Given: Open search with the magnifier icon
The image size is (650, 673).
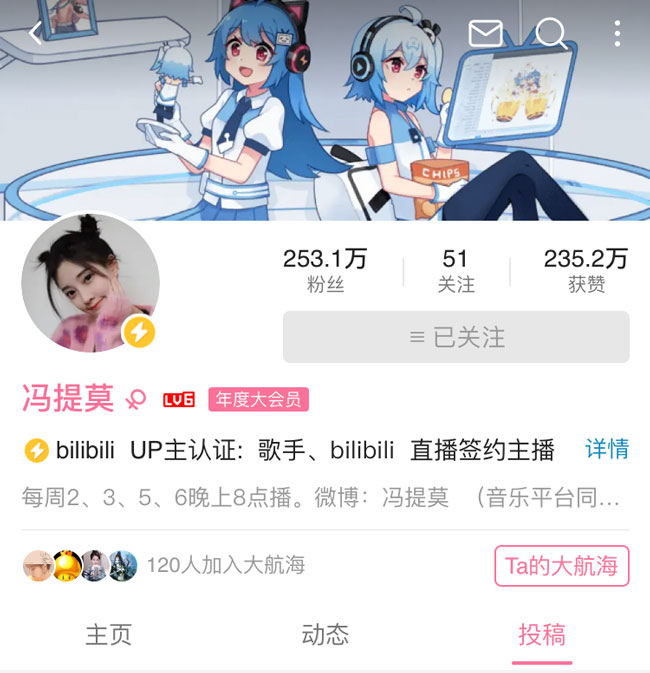Looking at the screenshot, I should pyautogui.click(x=551, y=33).
